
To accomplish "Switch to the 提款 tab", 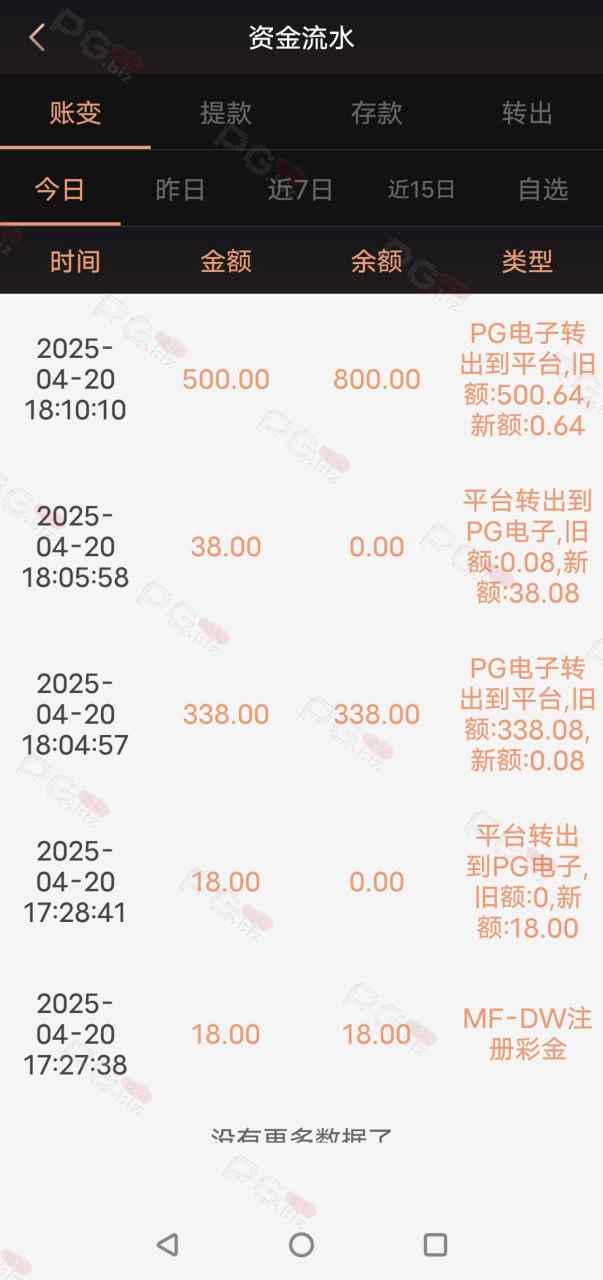I will point(226,113).
